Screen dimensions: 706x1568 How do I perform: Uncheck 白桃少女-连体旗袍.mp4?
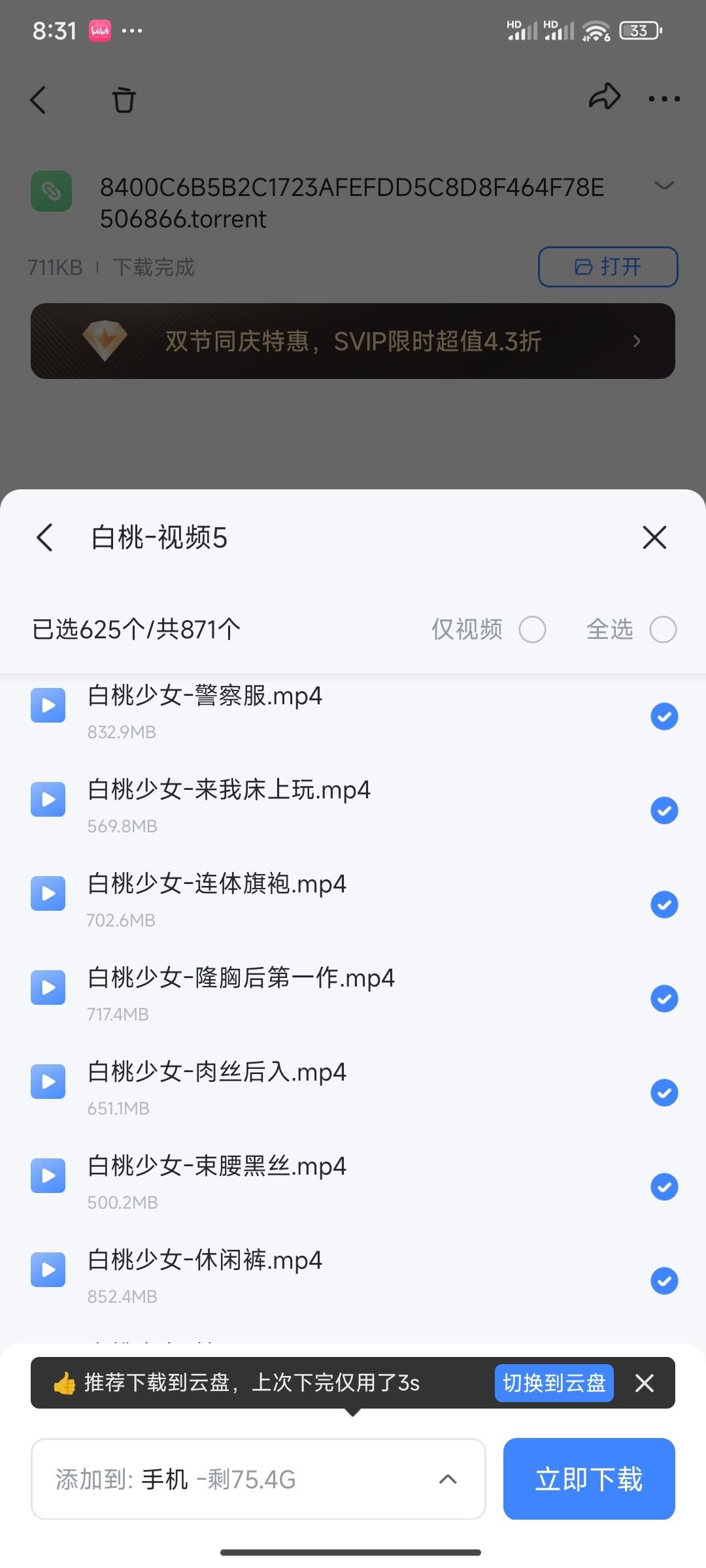[x=664, y=905]
